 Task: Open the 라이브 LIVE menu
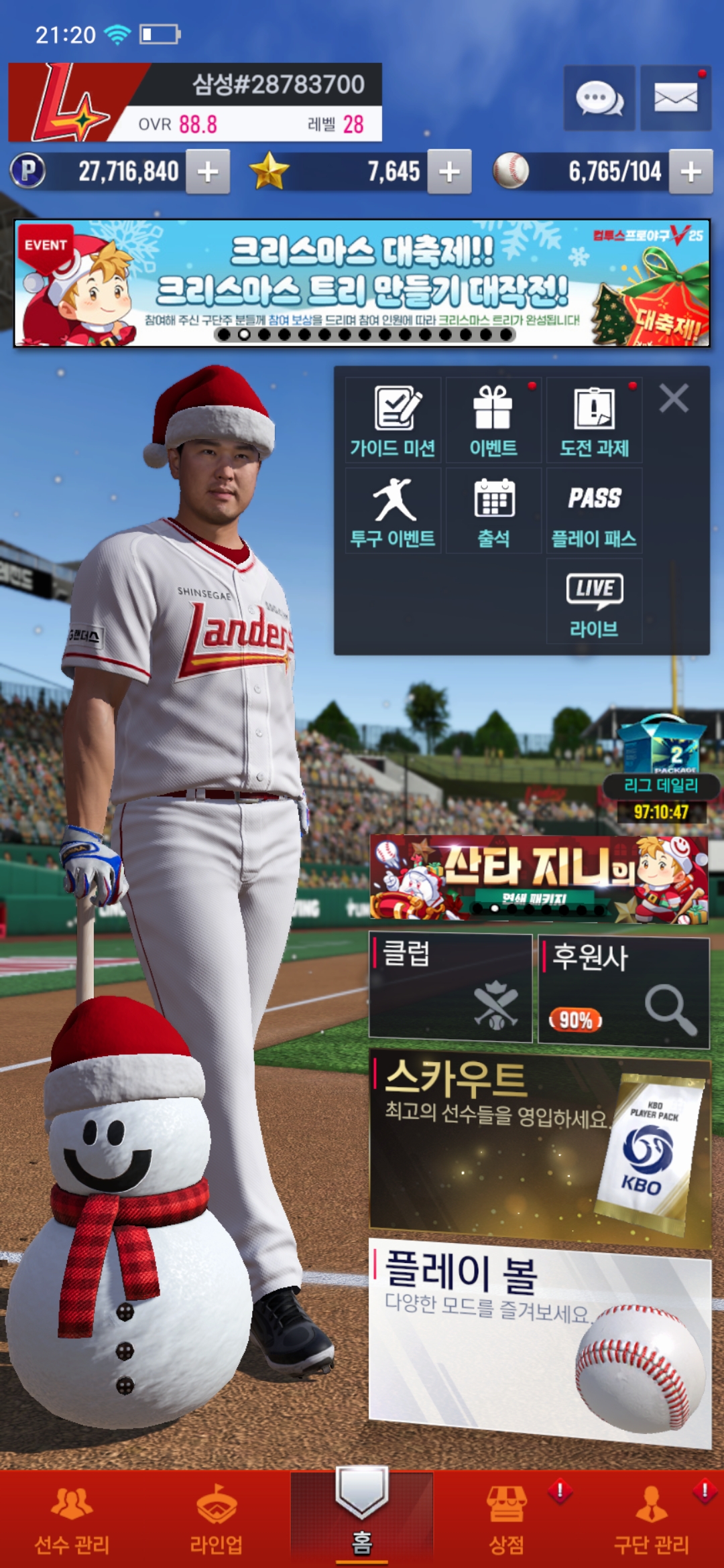tap(594, 601)
